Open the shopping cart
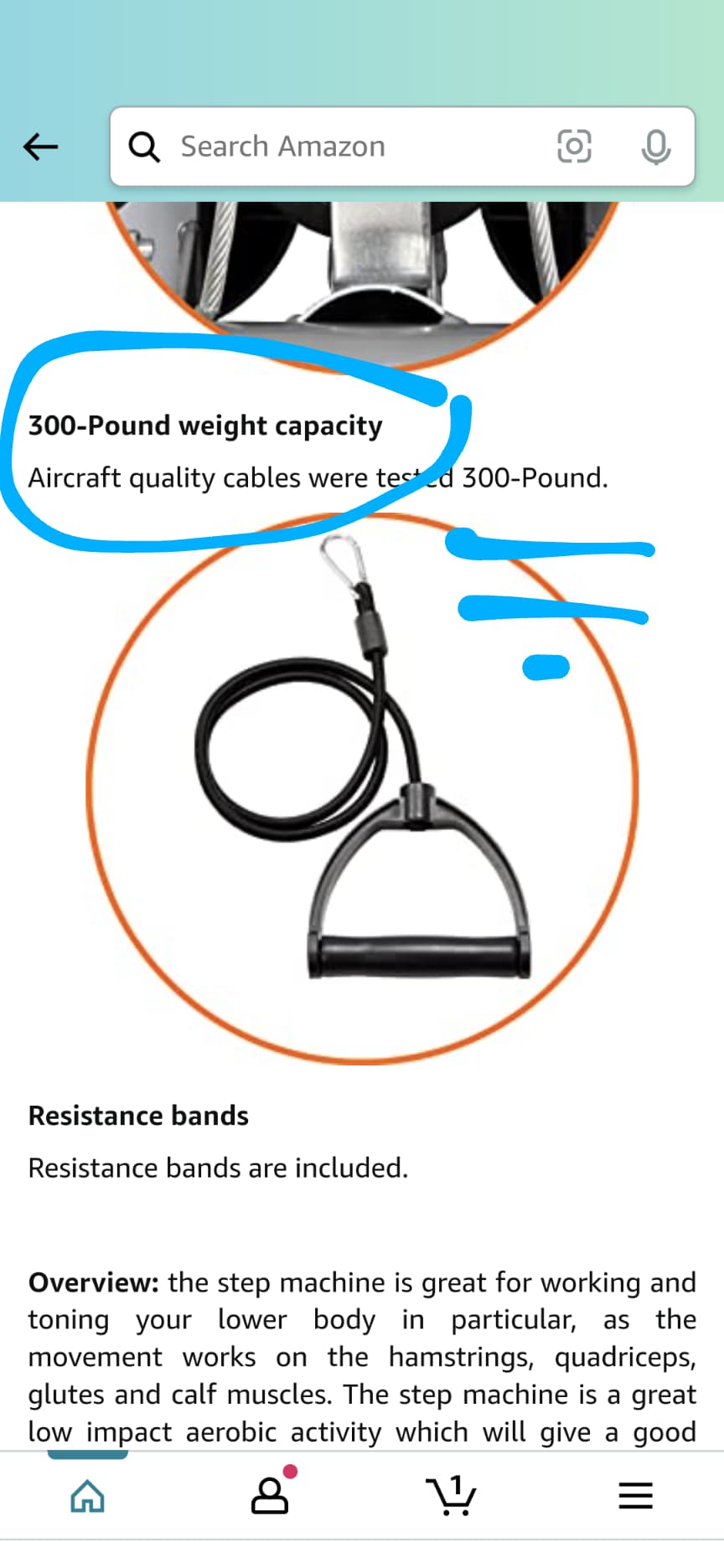The height and width of the screenshot is (1568, 724). tap(451, 1495)
